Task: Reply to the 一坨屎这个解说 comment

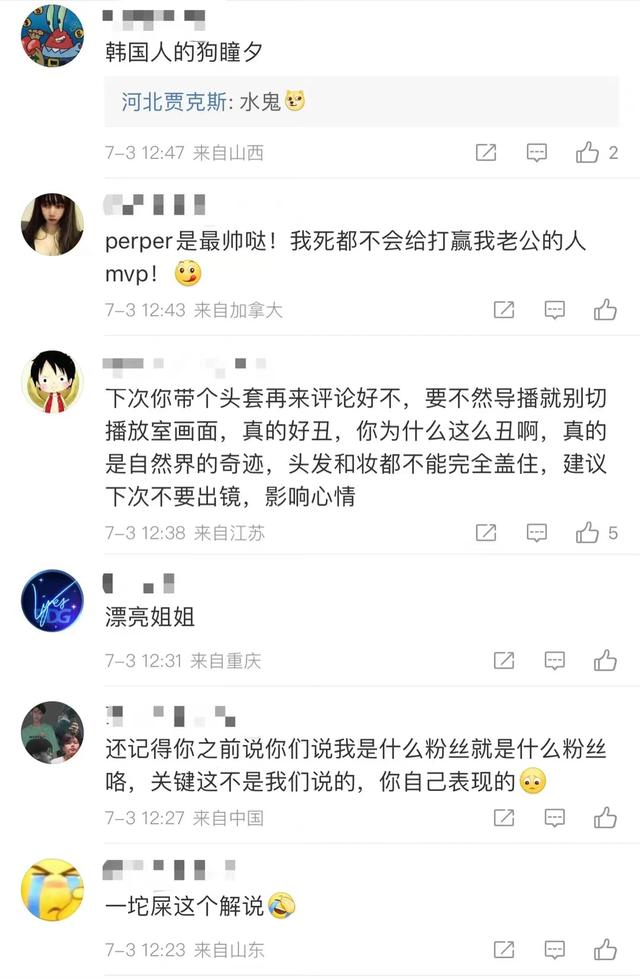Action: click(555, 950)
